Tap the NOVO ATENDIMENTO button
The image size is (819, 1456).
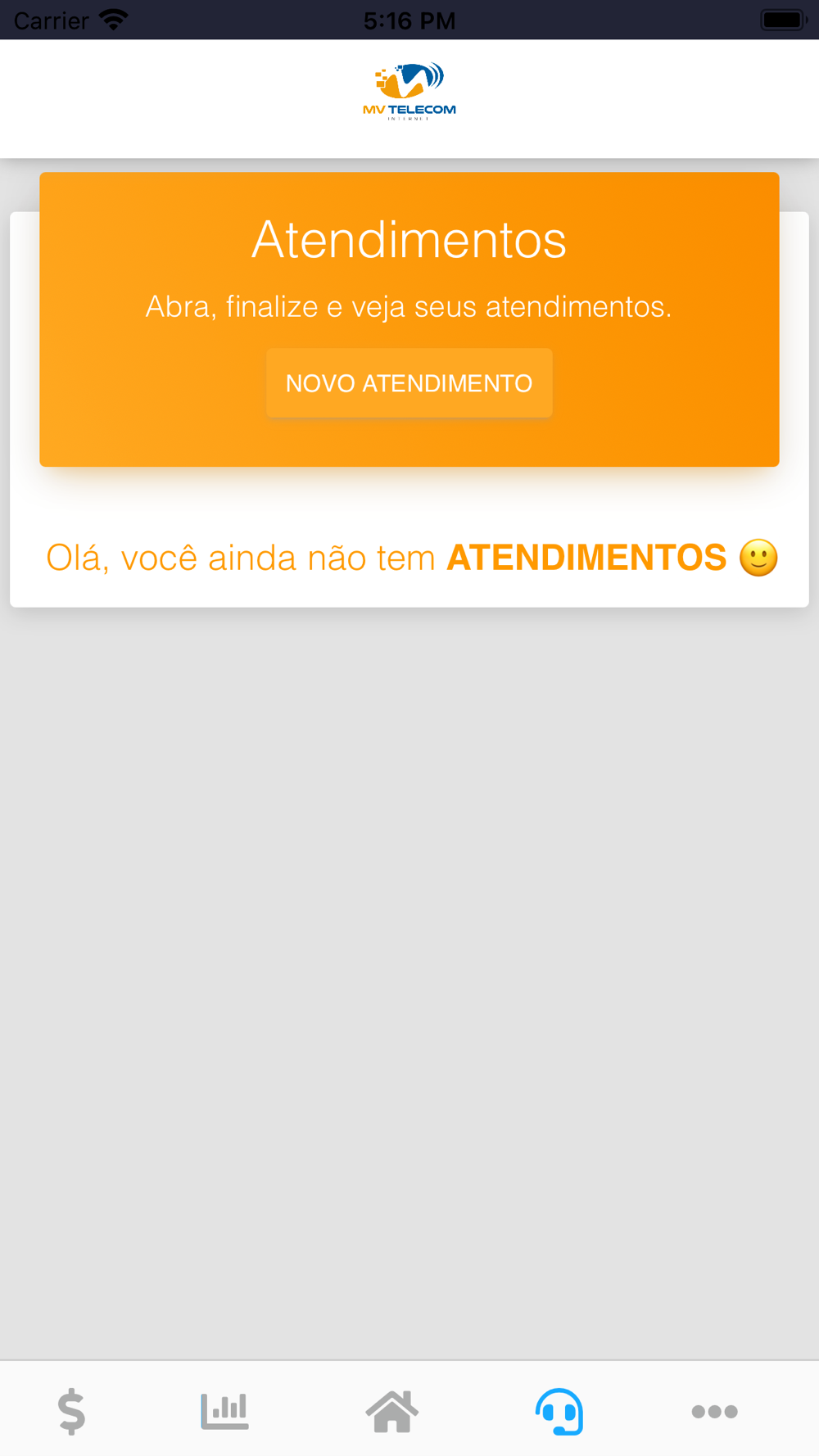(x=409, y=383)
